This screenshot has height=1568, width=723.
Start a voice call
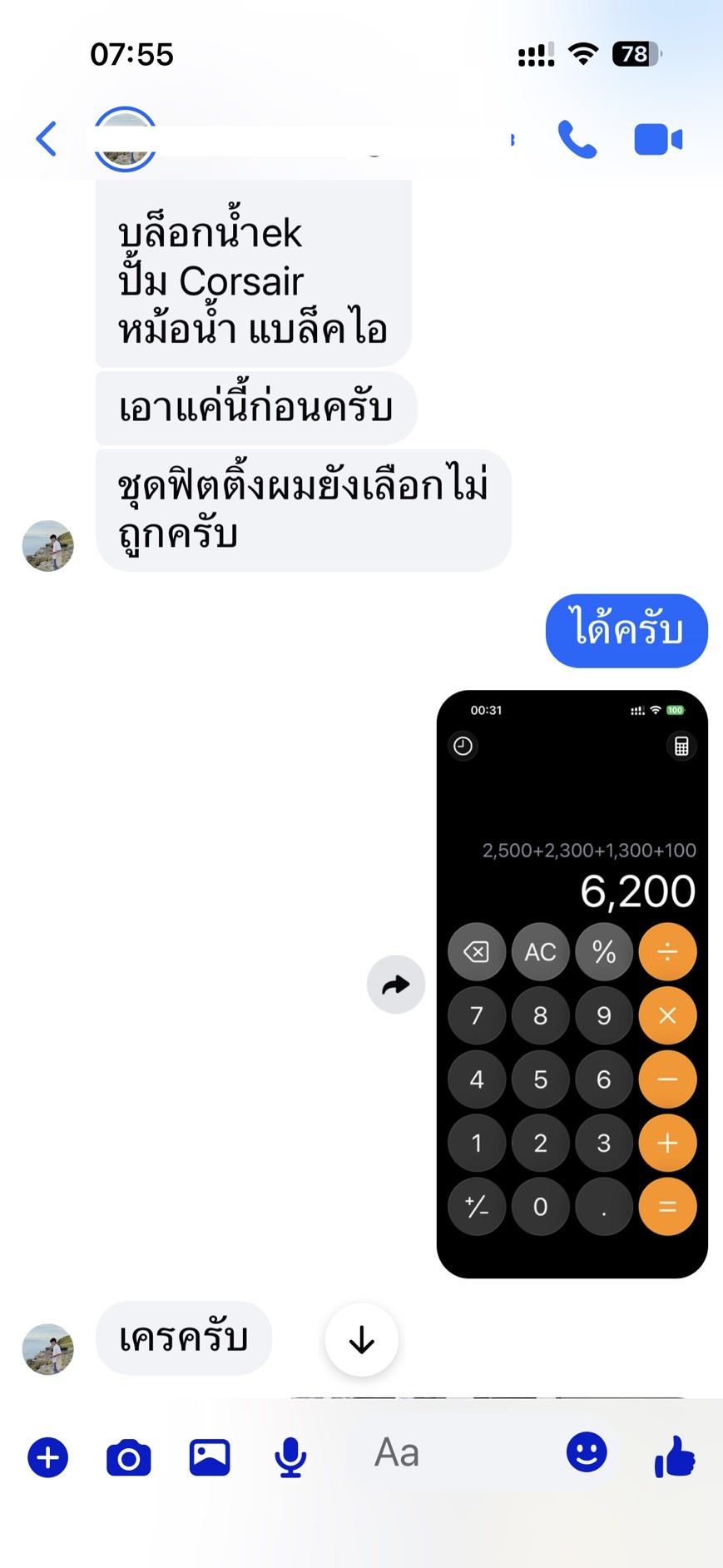pyautogui.click(x=577, y=139)
